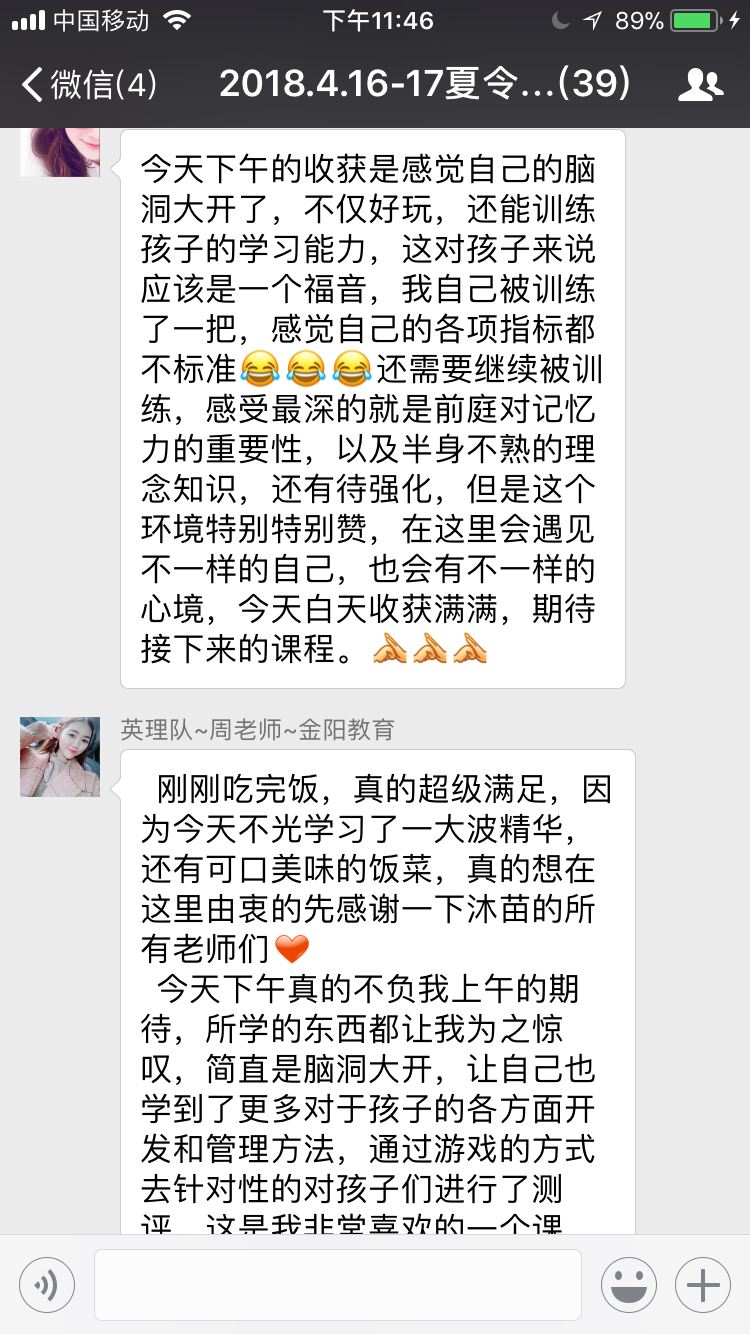This screenshot has width=750, height=1334.
Task: Open the plus attachments menu
Action: [703, 1285]
